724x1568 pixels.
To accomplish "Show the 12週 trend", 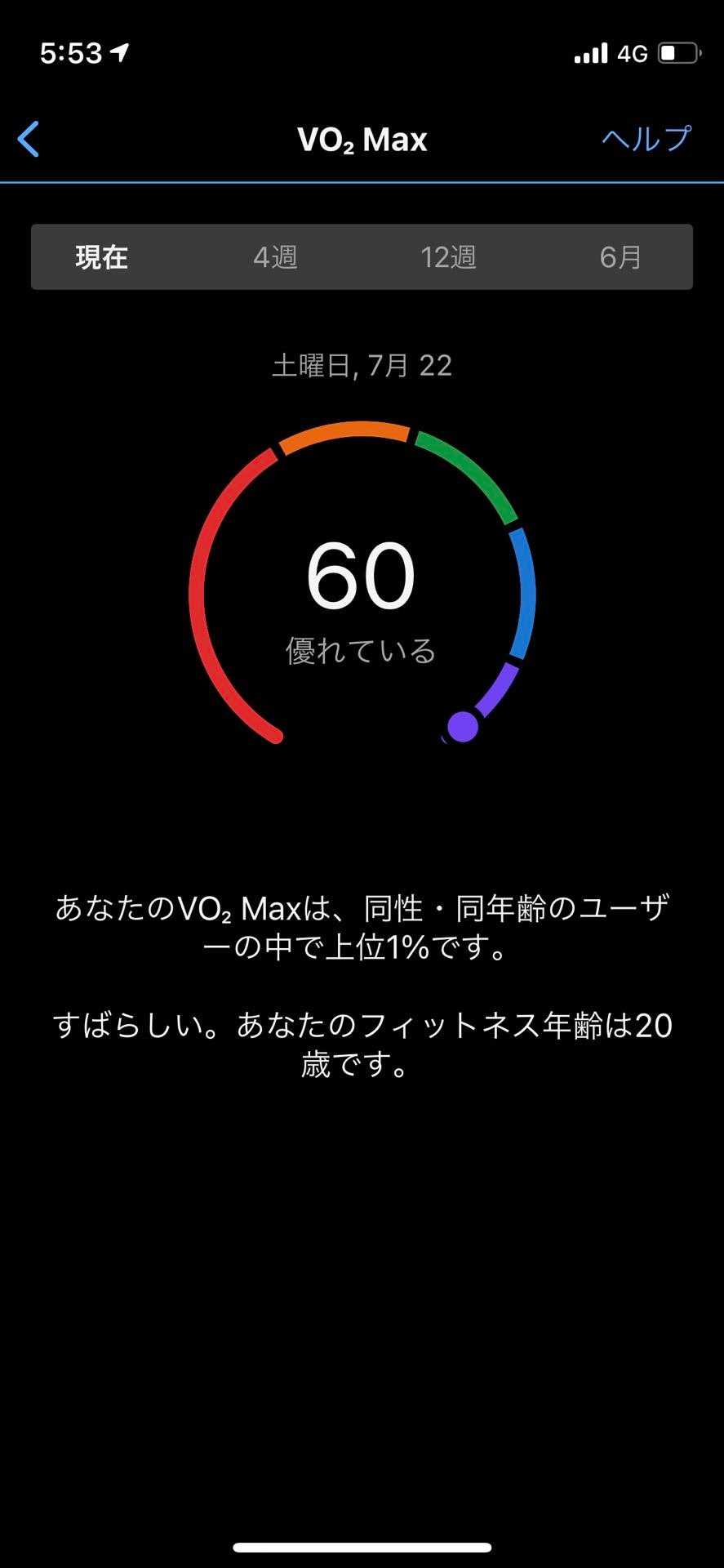I will [x=448, y=257].
